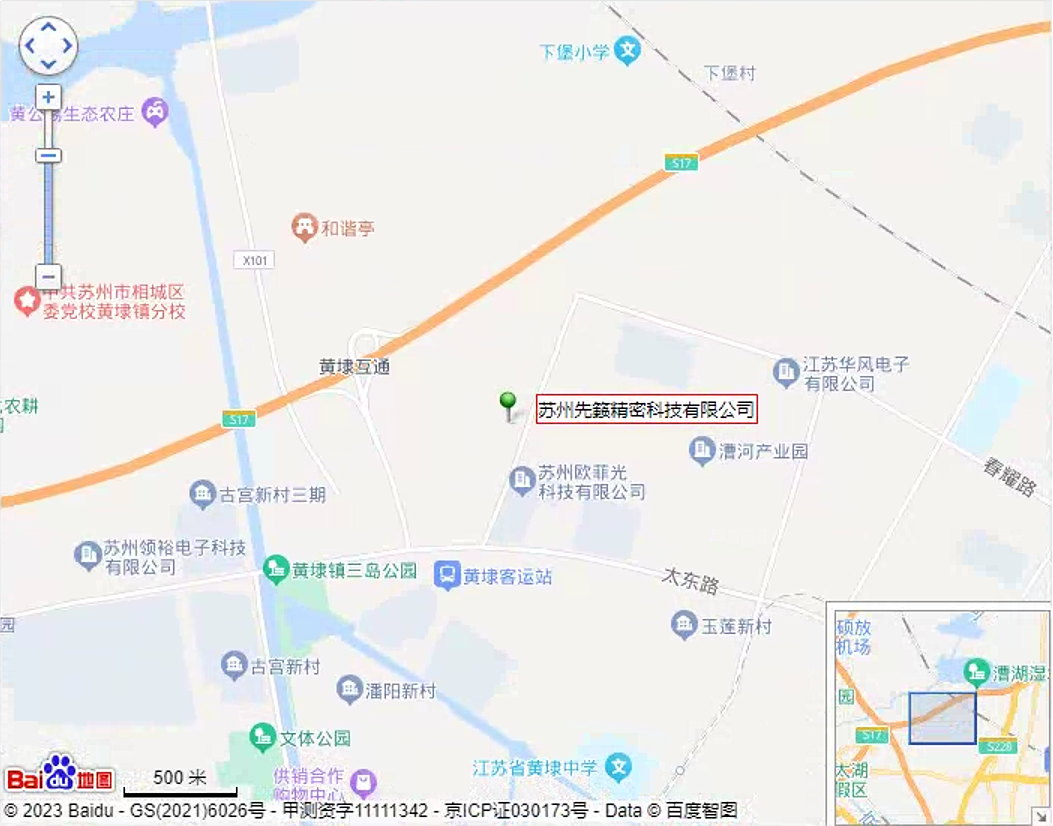Screen dimensions: 1053x826
Task: Open the 苏州先簸精密科技有限公司 label
Action: [646, 409]
